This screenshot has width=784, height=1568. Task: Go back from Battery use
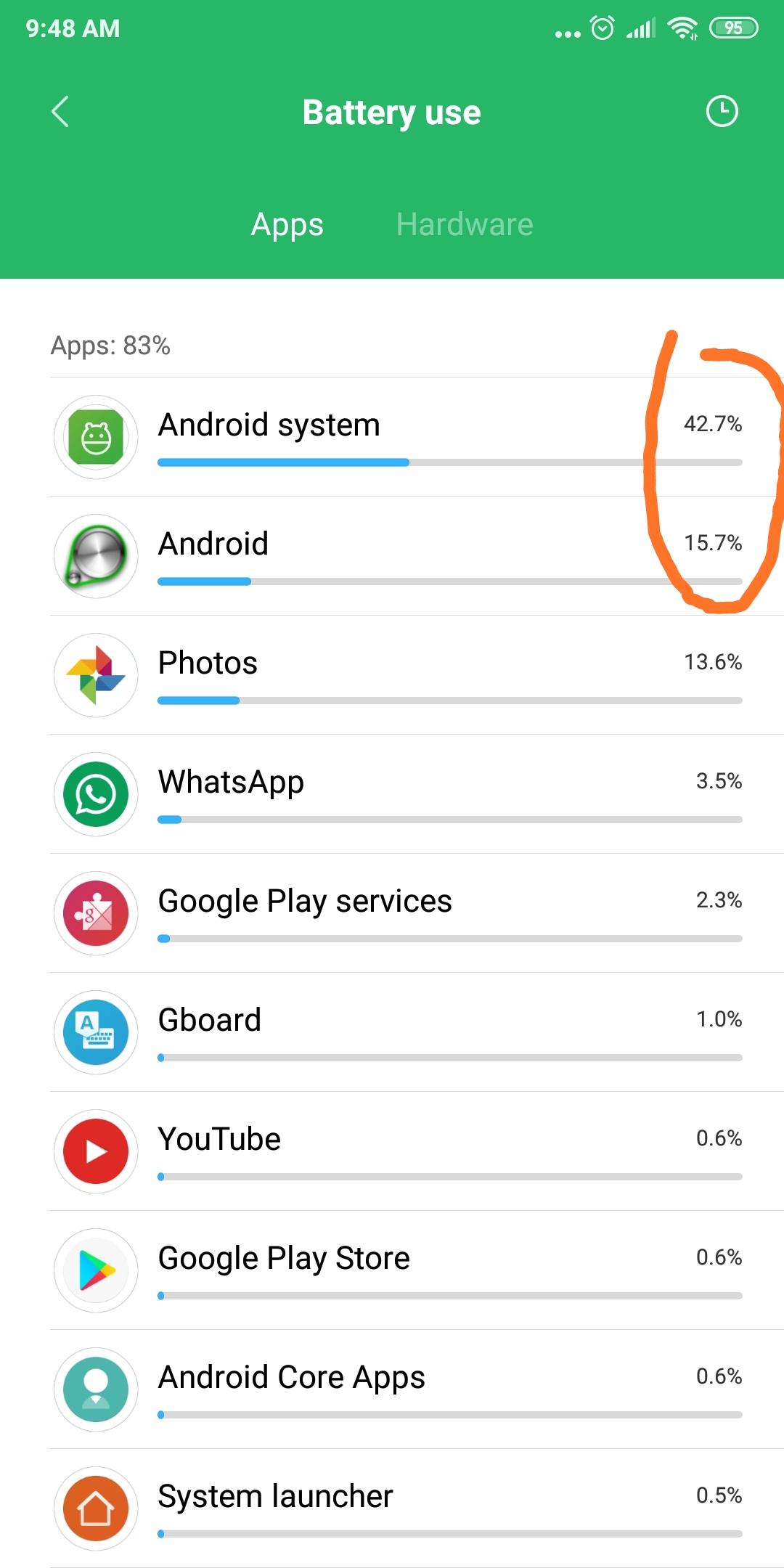60,112
